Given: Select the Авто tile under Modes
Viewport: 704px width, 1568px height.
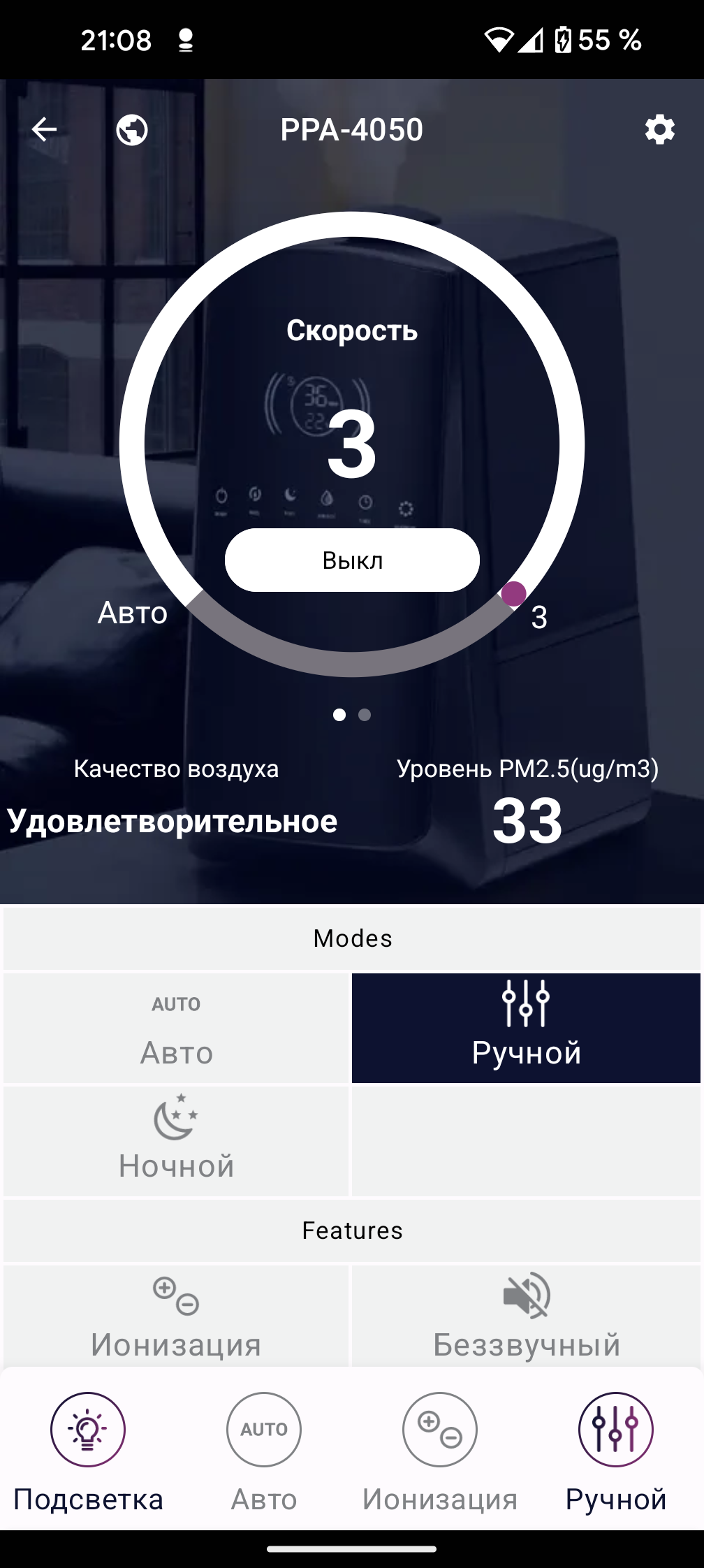Looking at the screenshot, I should coord(176,1028).
